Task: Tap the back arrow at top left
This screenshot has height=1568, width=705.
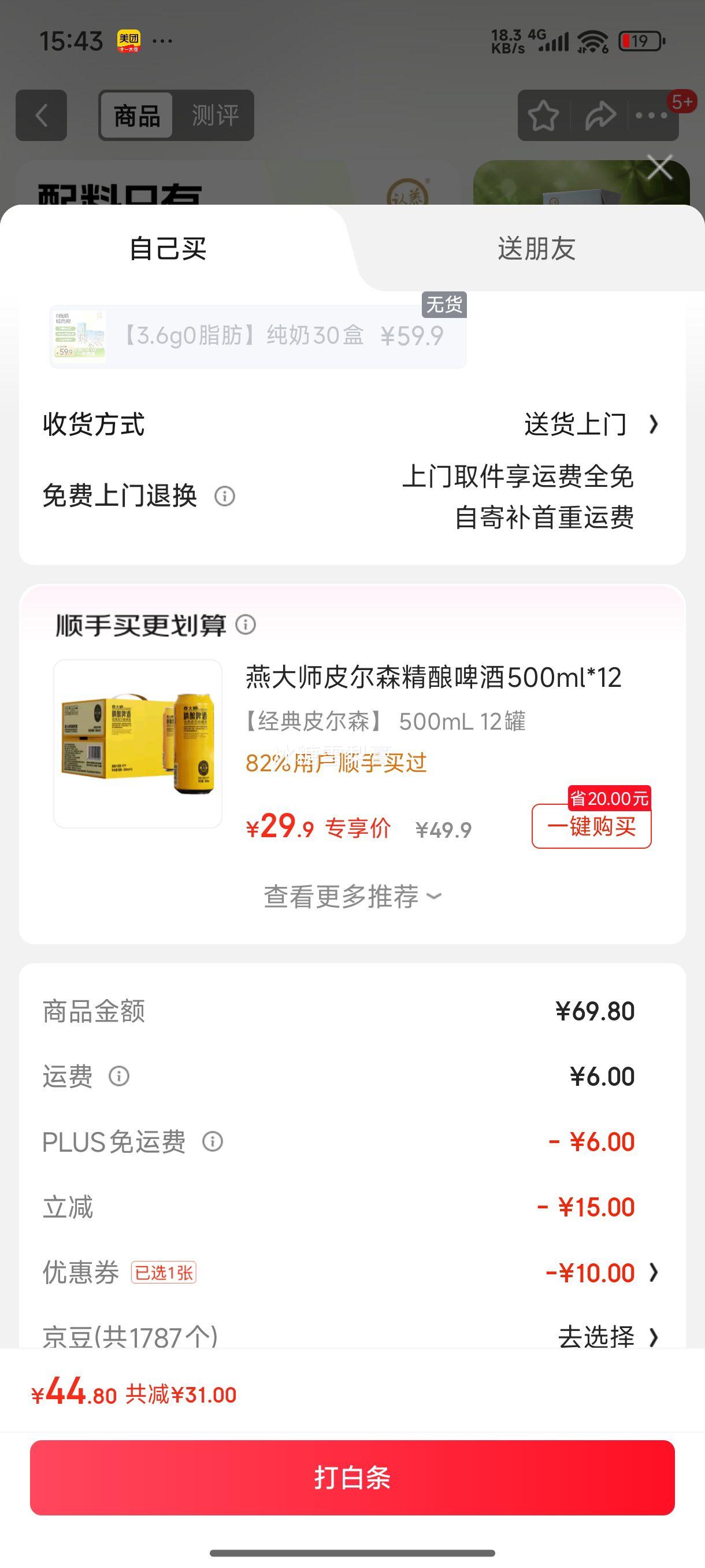Action: point(41,116)
